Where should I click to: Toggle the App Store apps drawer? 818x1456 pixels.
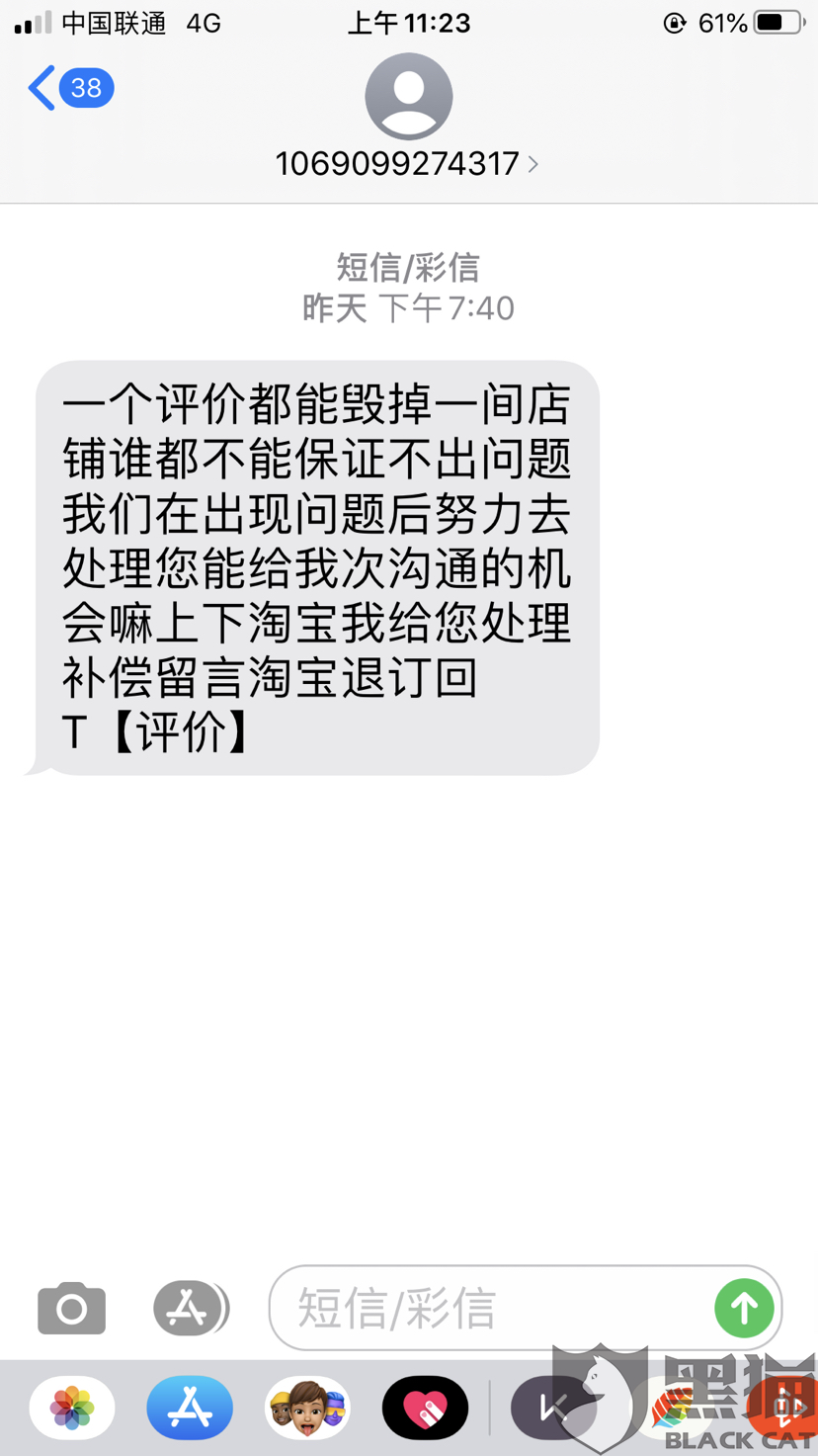(x=190, y=1309)
